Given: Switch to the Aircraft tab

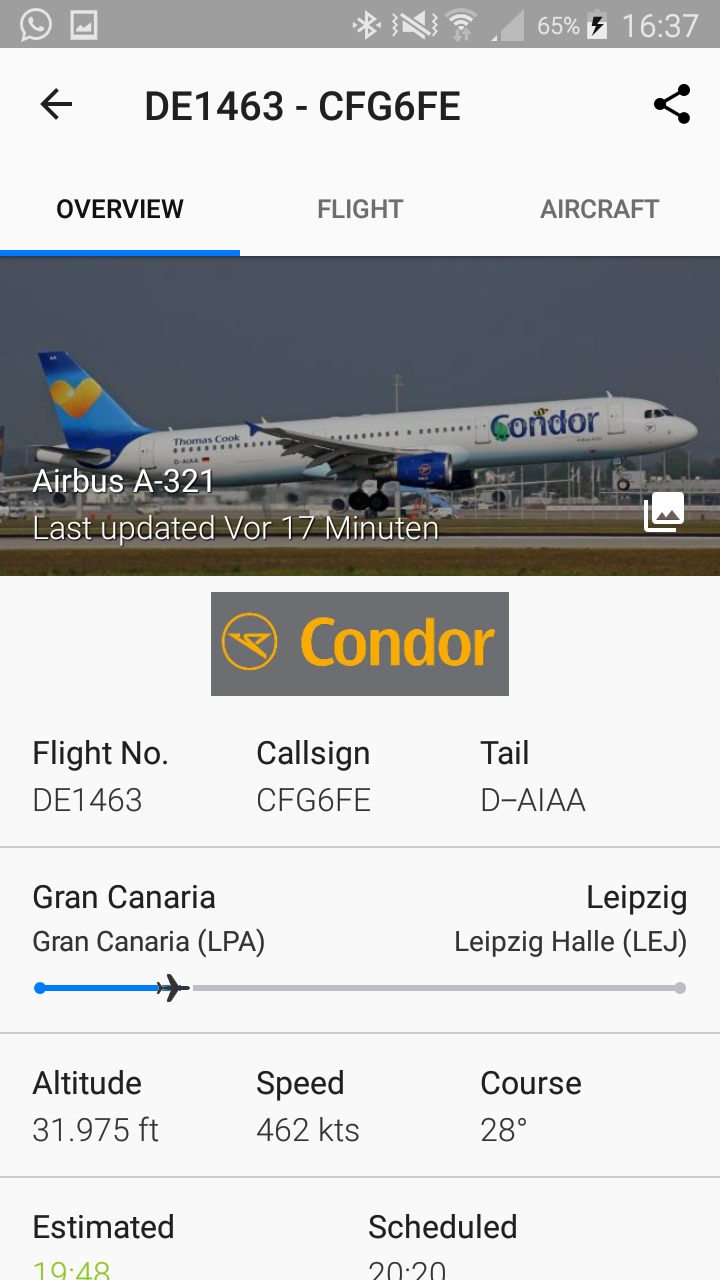Looking at the screenshot, I should coord(599,209).
